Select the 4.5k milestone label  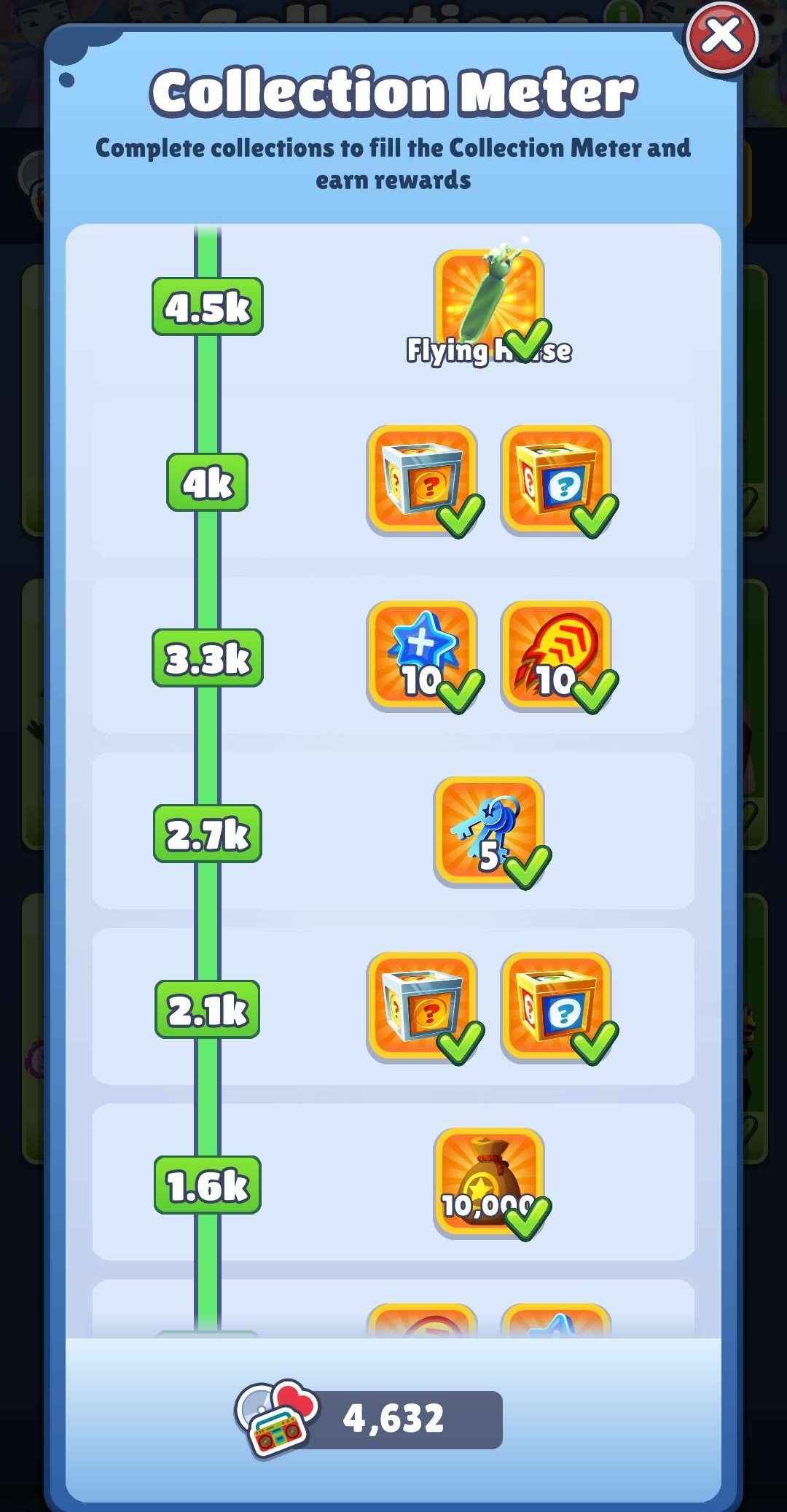point(207,306)
